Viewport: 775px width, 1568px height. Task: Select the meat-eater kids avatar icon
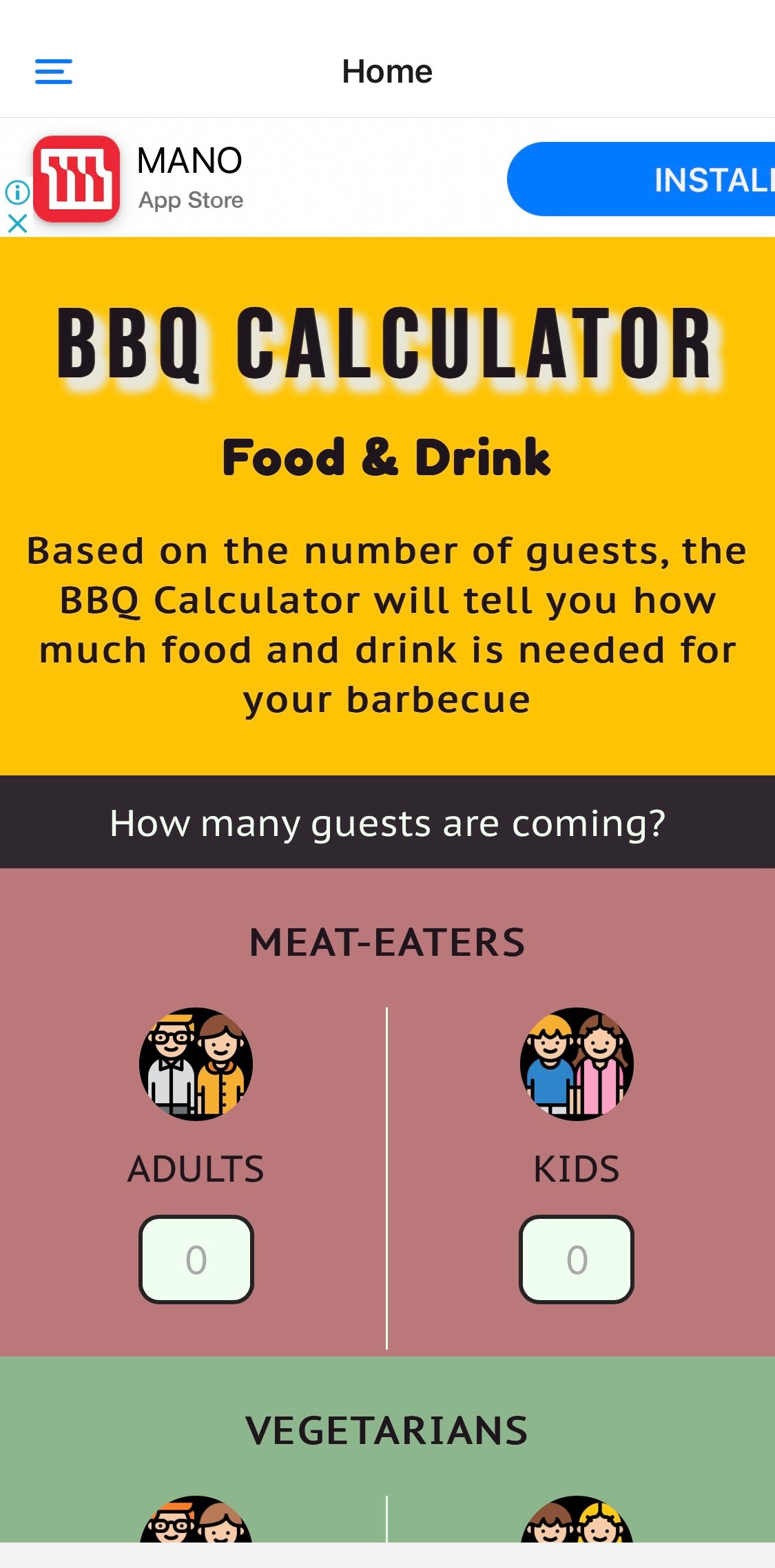pyautogui.click(x=578, y=1063)
